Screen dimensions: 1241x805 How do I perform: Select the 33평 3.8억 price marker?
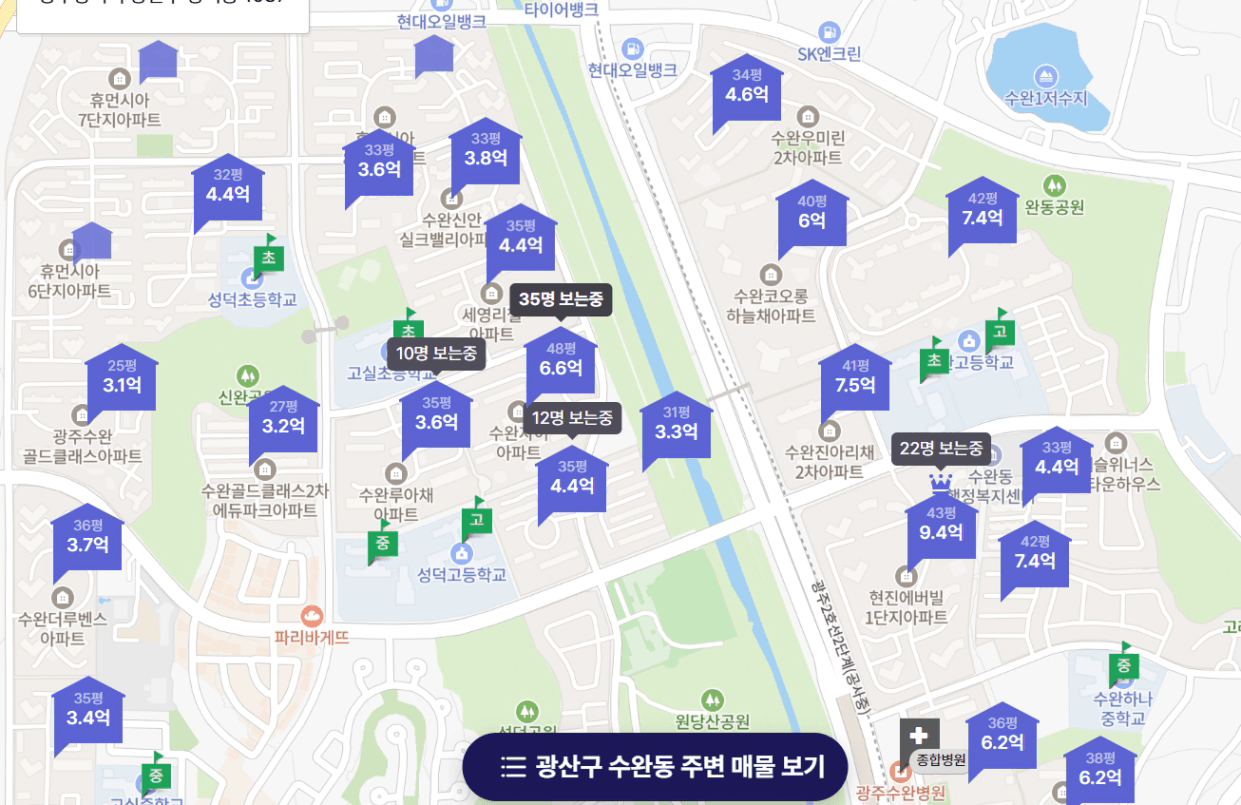pos(485,153)
